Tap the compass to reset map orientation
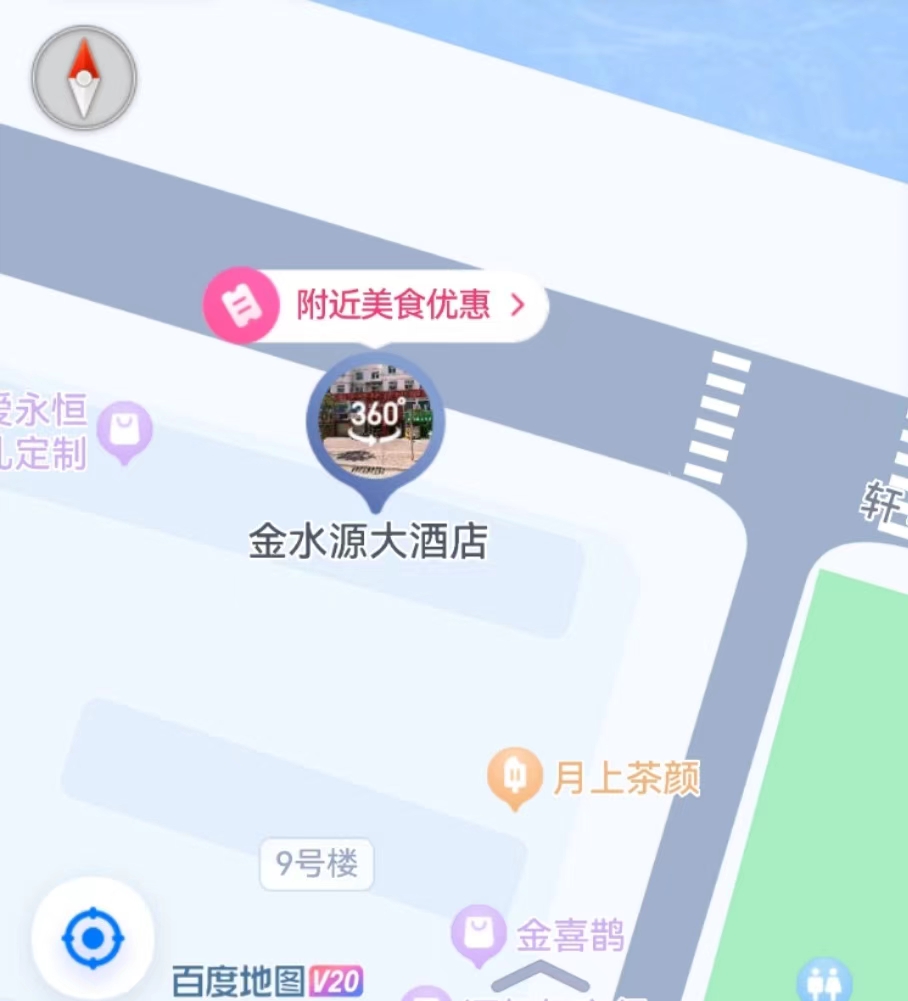The height and width of the screenshot is (1001, 908). [84, 77]
